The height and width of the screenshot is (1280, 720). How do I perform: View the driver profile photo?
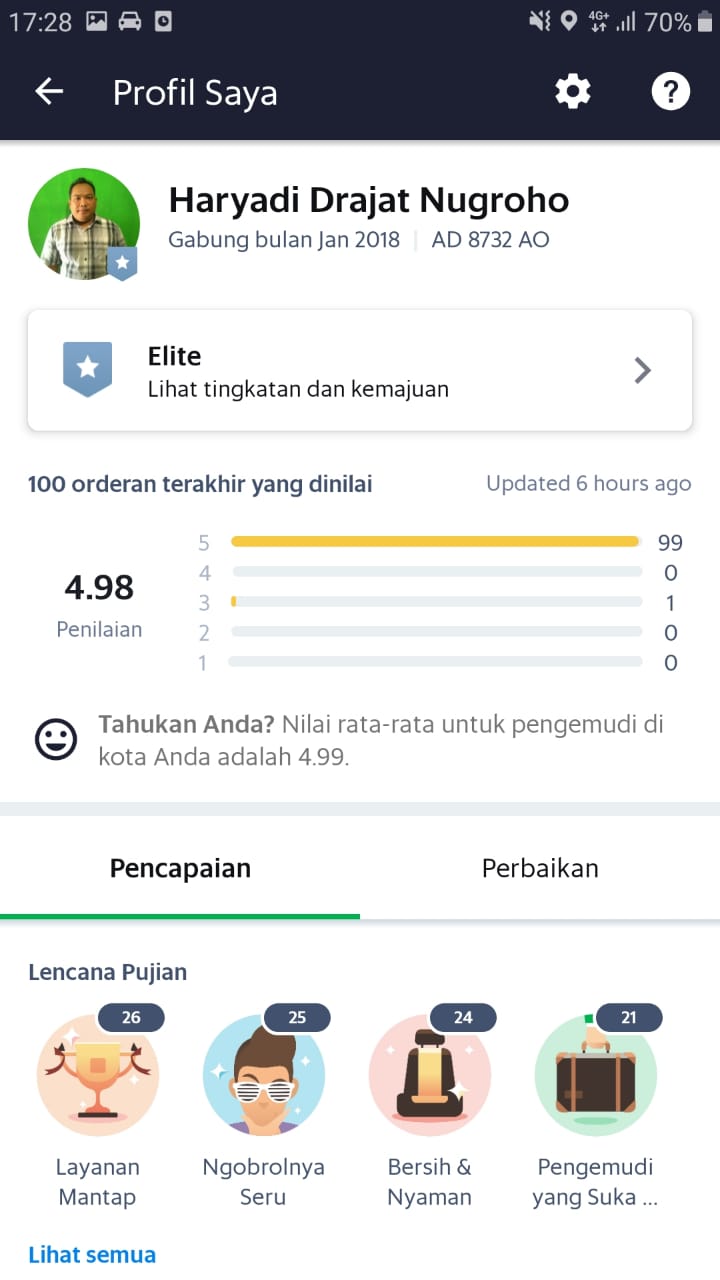(x=83, y=224)
